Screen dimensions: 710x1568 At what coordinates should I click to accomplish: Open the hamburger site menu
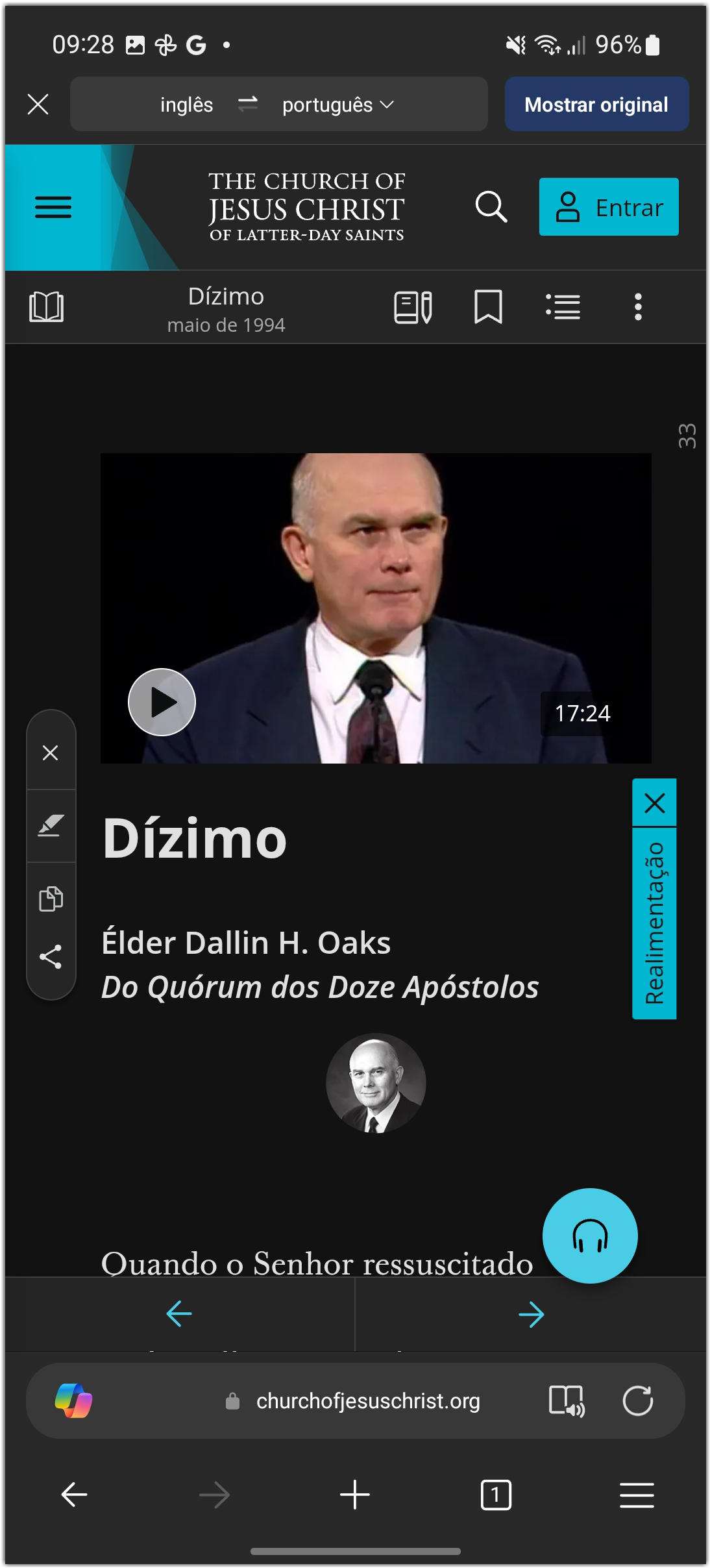(53, 207)
